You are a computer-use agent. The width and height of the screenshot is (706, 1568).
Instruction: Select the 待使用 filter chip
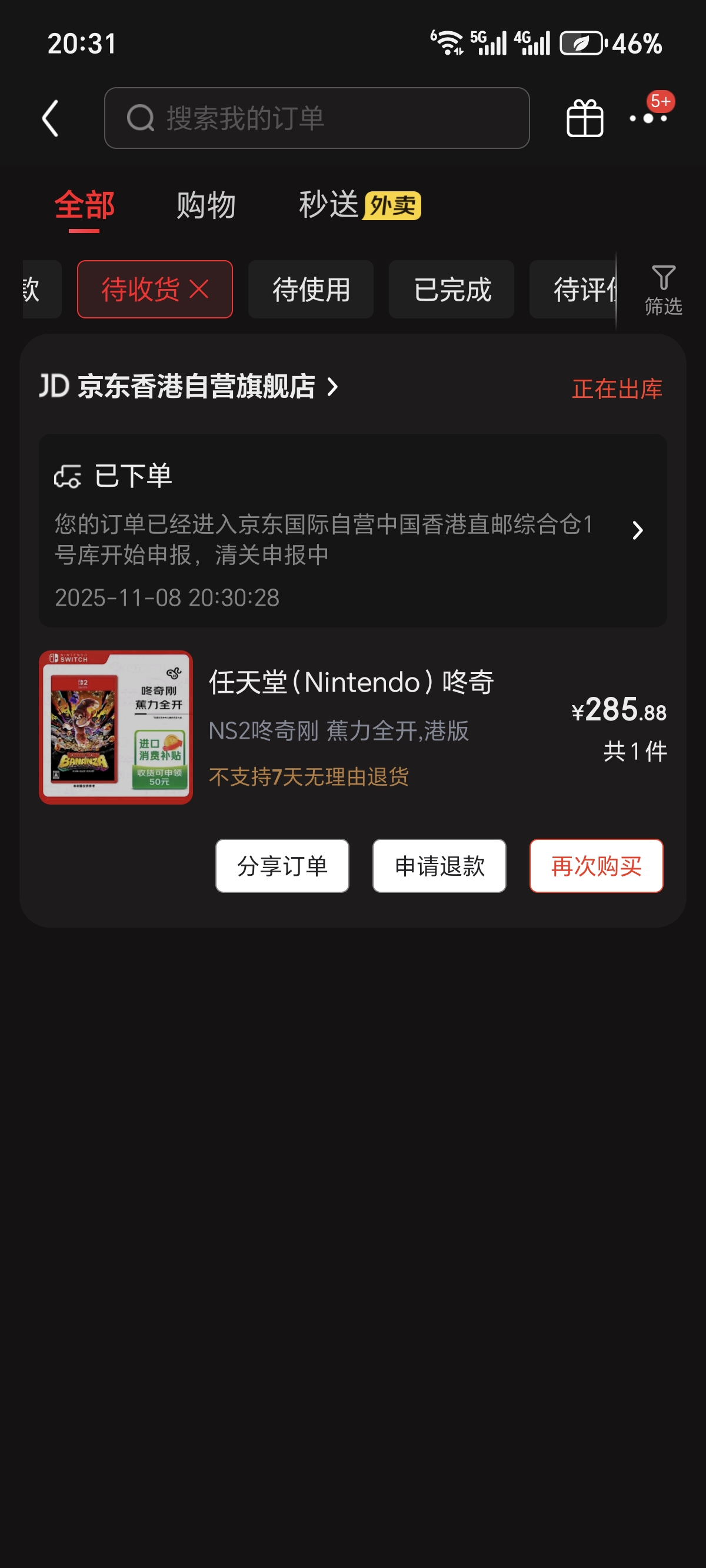point(311,289)
